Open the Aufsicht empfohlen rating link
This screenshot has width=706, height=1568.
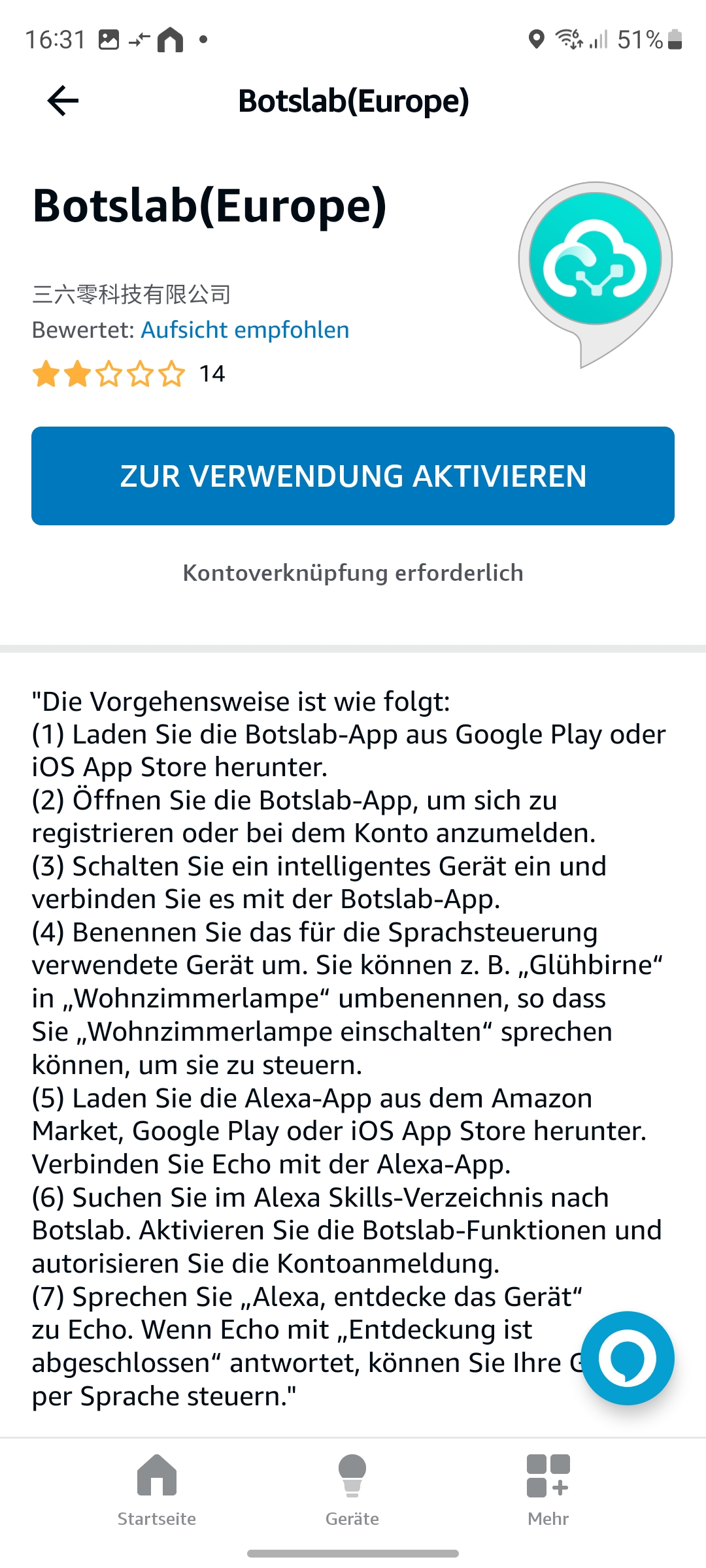pos(244,330)
